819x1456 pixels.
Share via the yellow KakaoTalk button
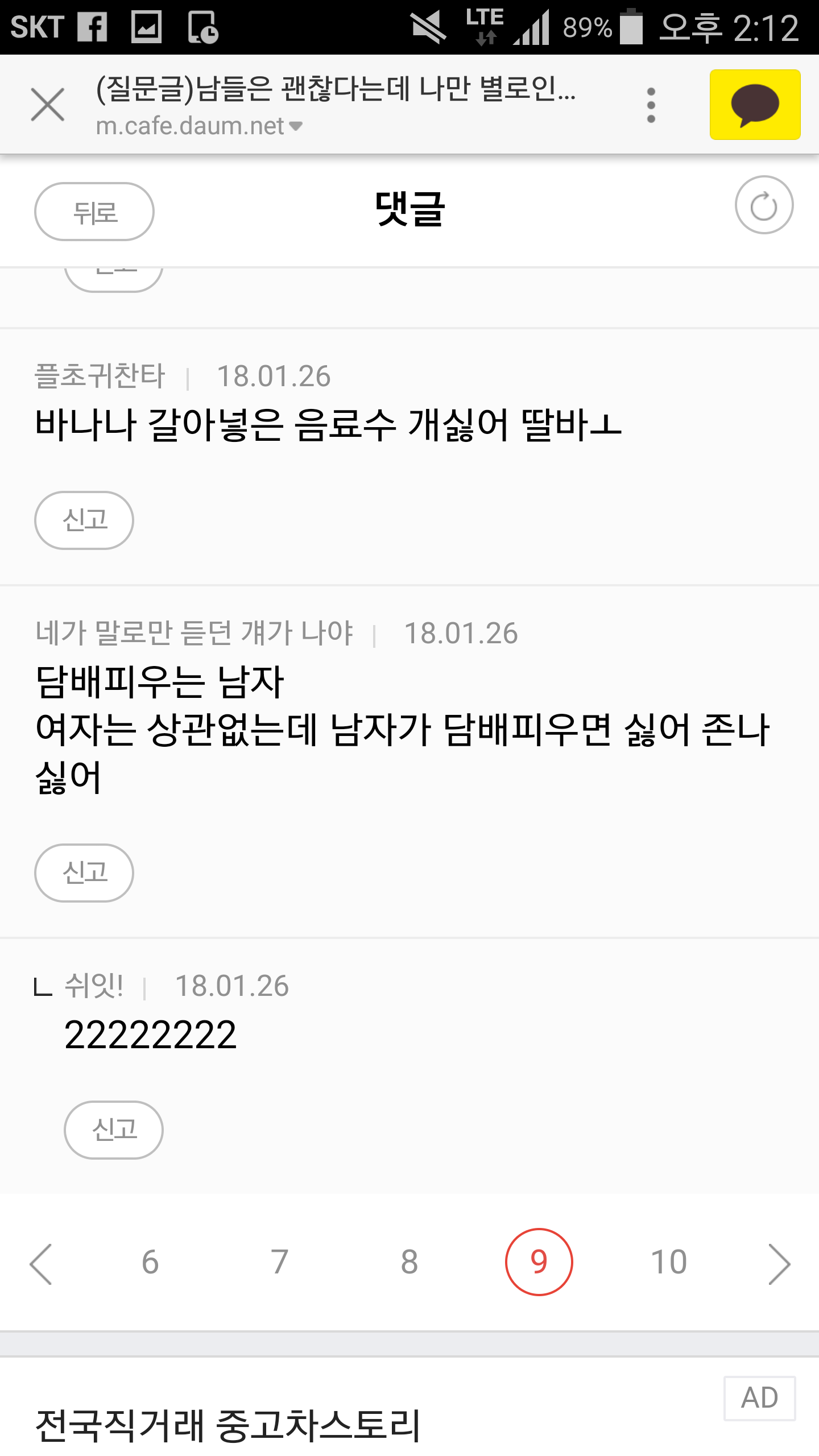tap(755, 105)
